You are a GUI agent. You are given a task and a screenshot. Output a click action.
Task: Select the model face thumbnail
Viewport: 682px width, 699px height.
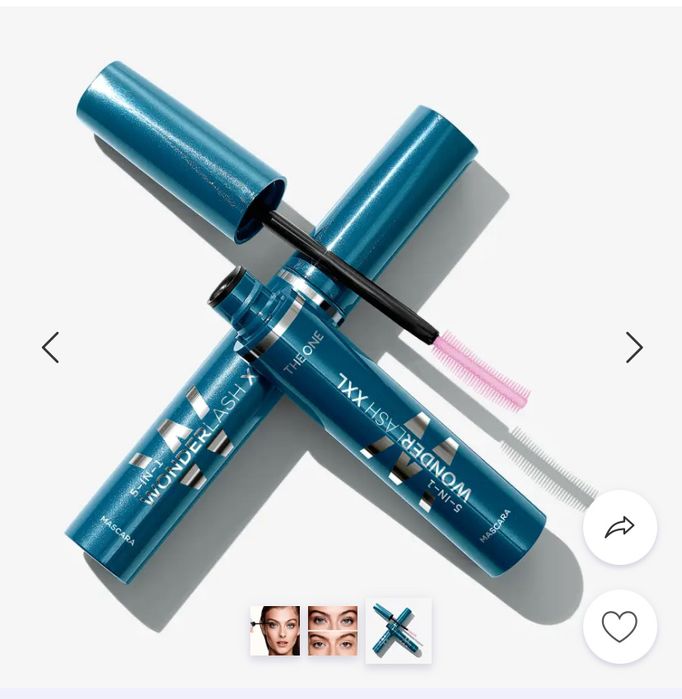(275, 630)
